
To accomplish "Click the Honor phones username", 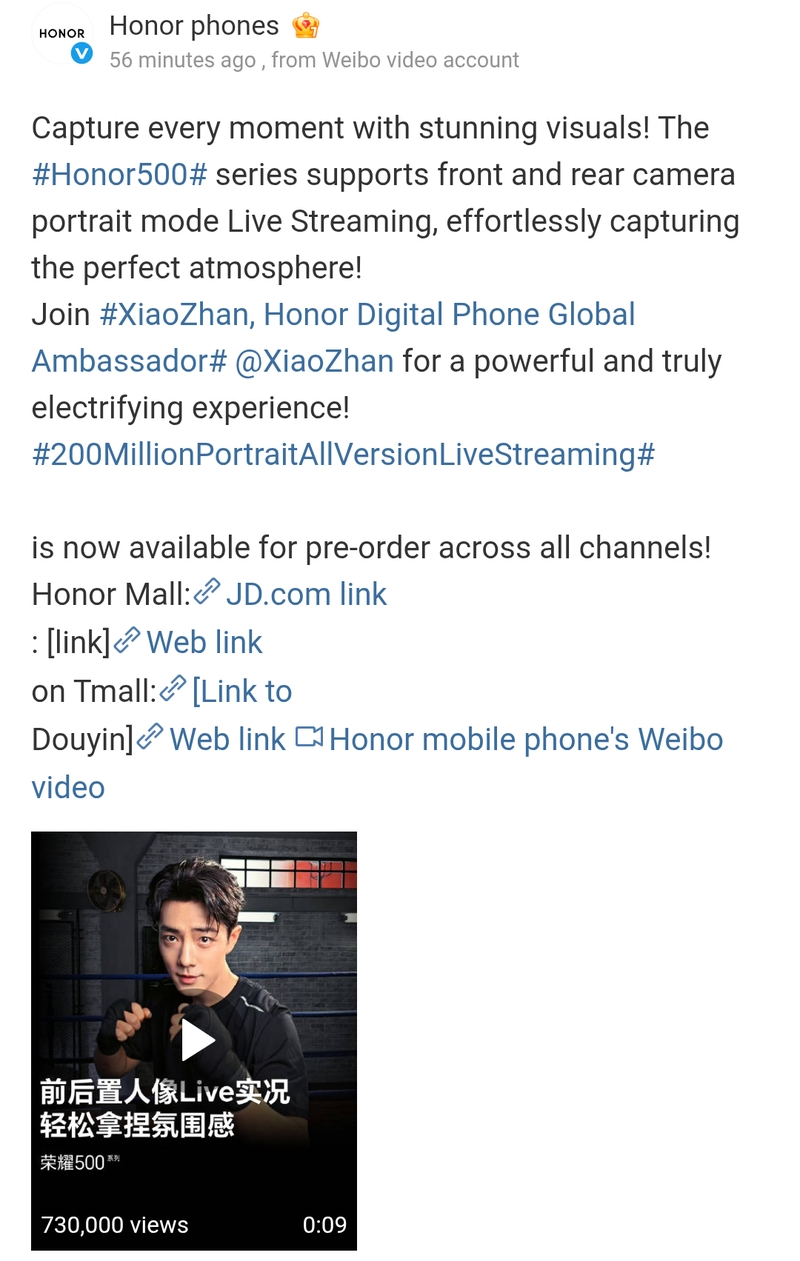I will coord(194,25).
